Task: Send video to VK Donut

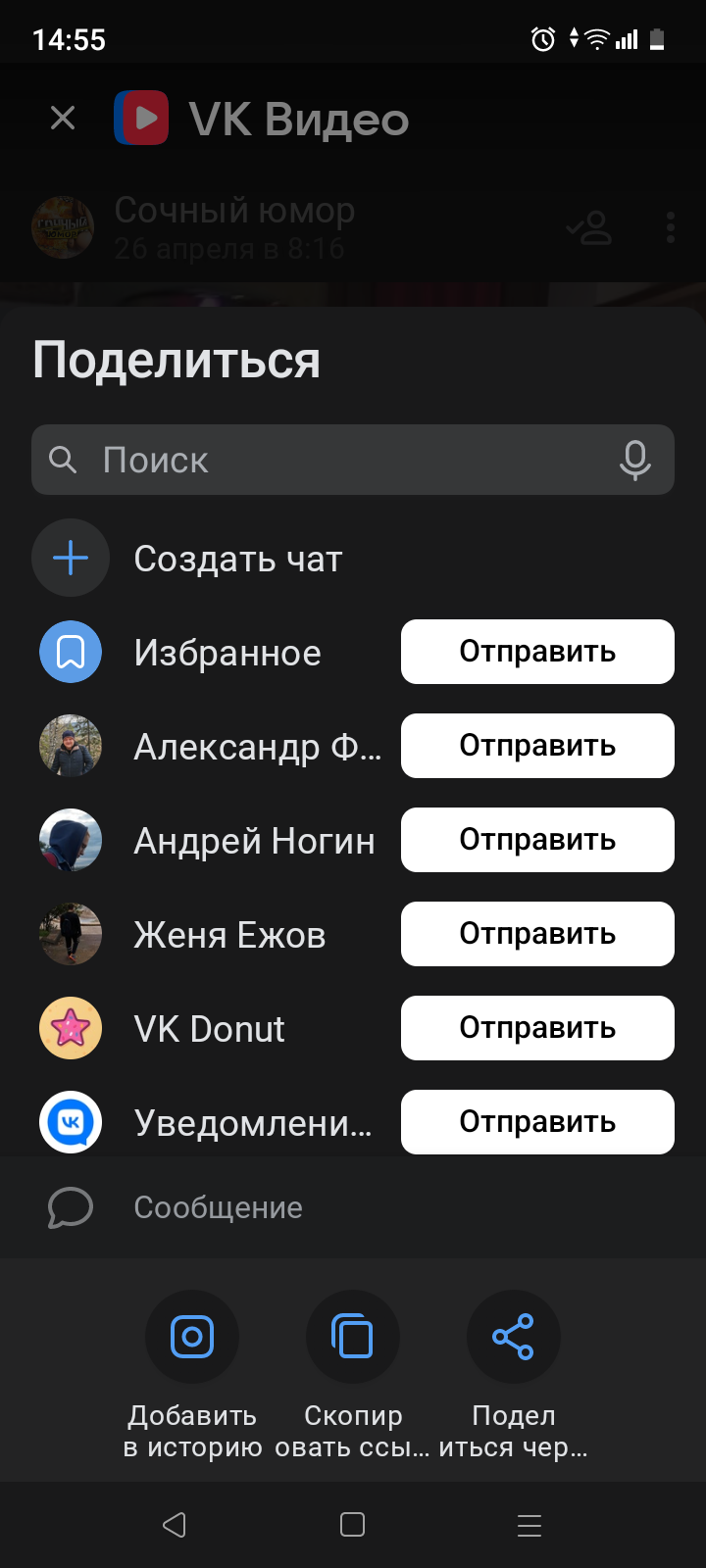Action: tap(536, 1028)
